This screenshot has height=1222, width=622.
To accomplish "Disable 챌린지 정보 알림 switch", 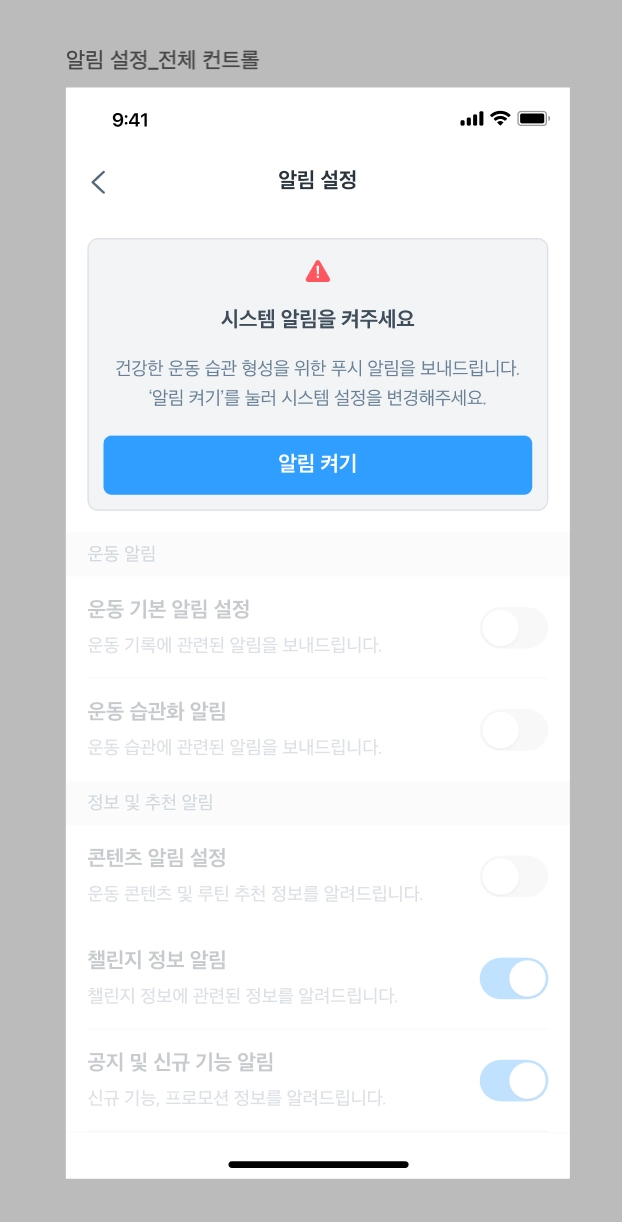I will [514, 978].
